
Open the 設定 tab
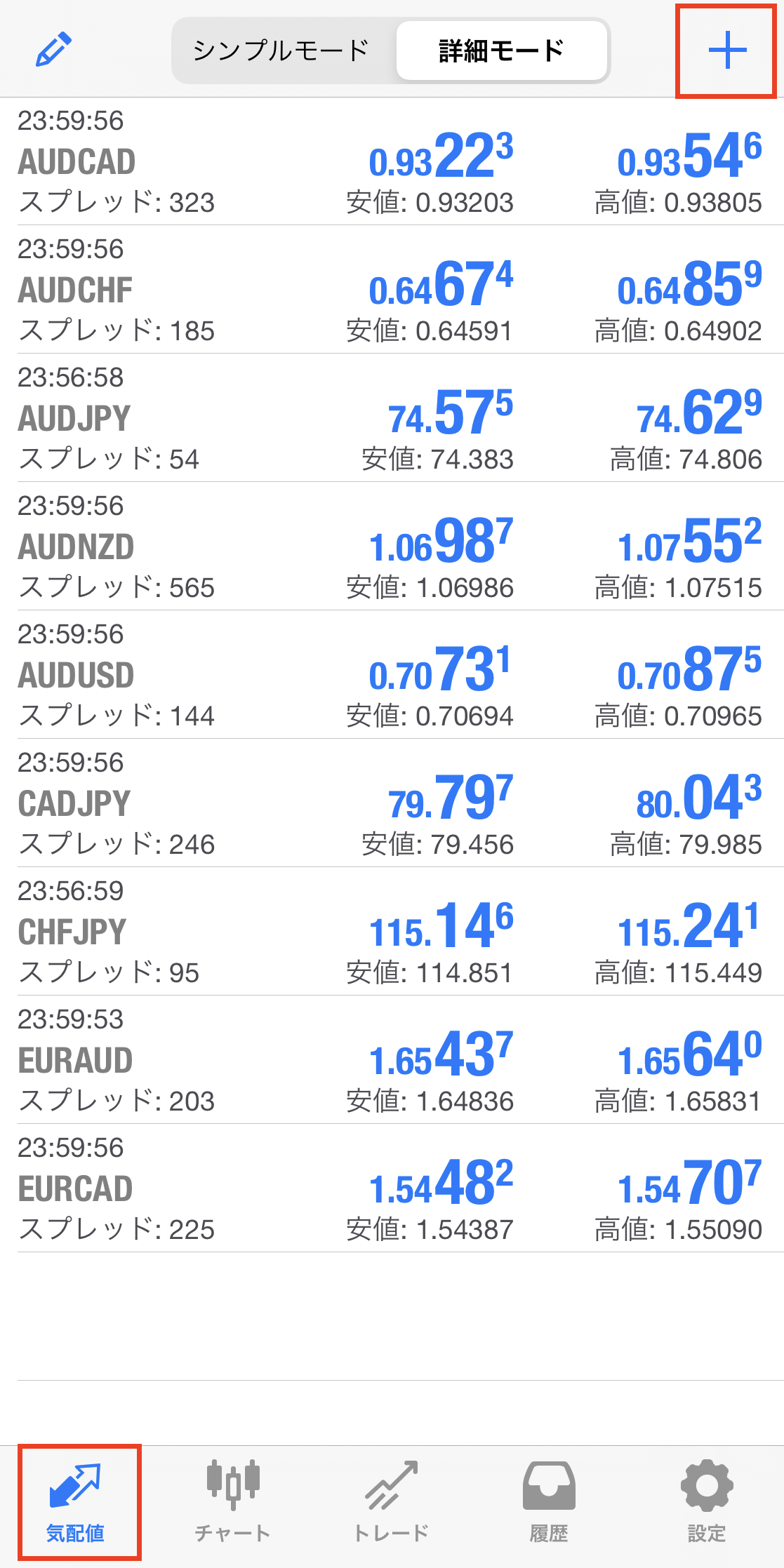point(706,1501)
